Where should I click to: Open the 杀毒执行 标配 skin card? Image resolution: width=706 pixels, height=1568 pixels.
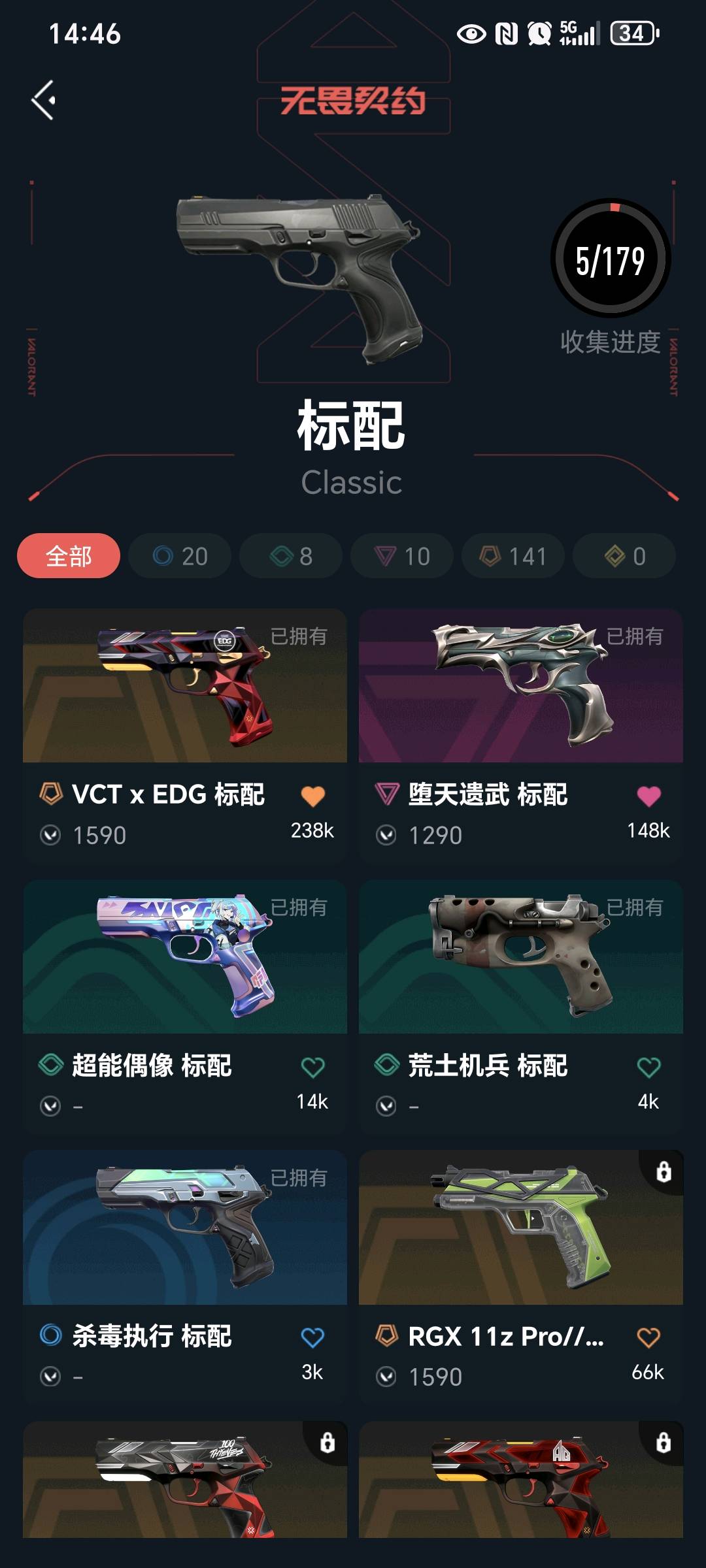pyautogui.click(x=185, y=1228)
